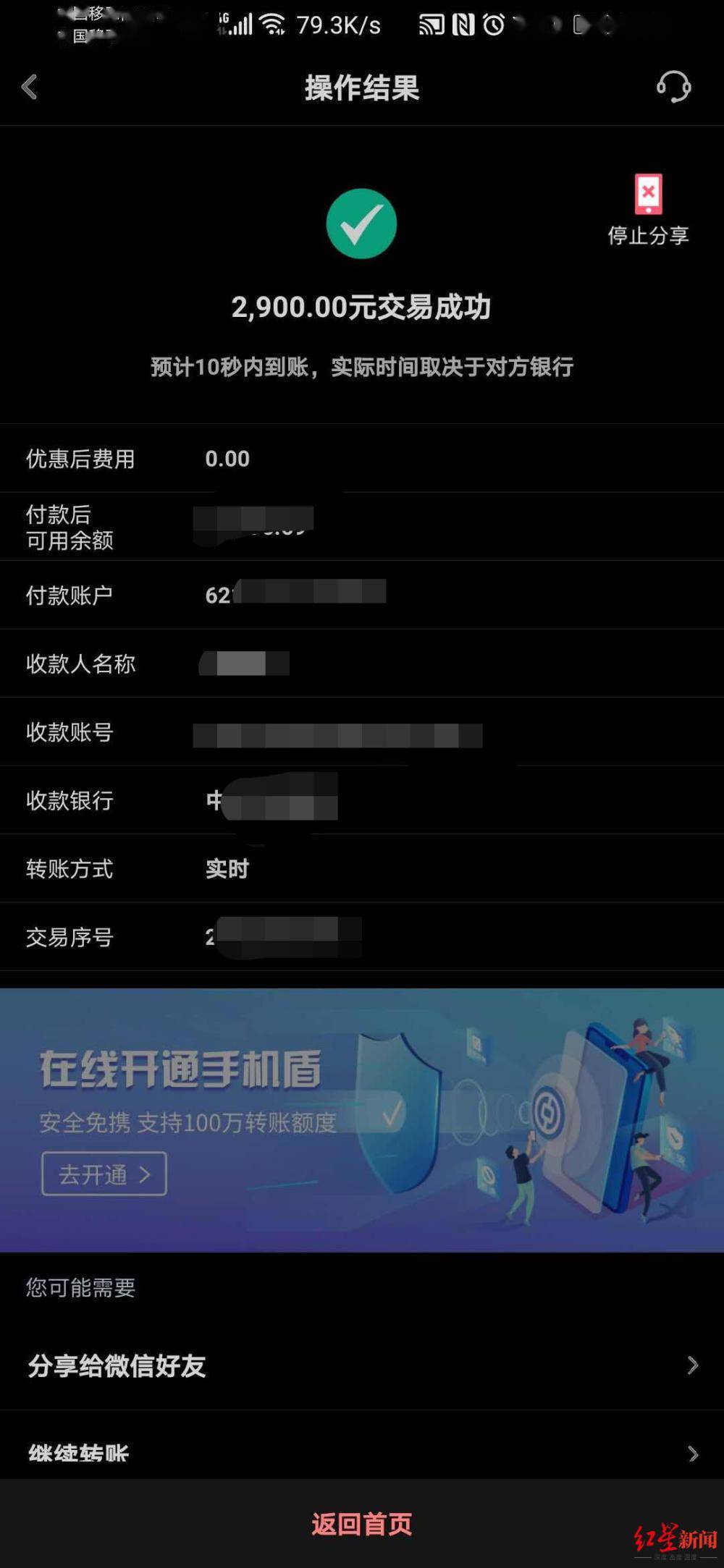
Task: Tap 停止分享 to stop screen sharing
Action: point(648,210)
